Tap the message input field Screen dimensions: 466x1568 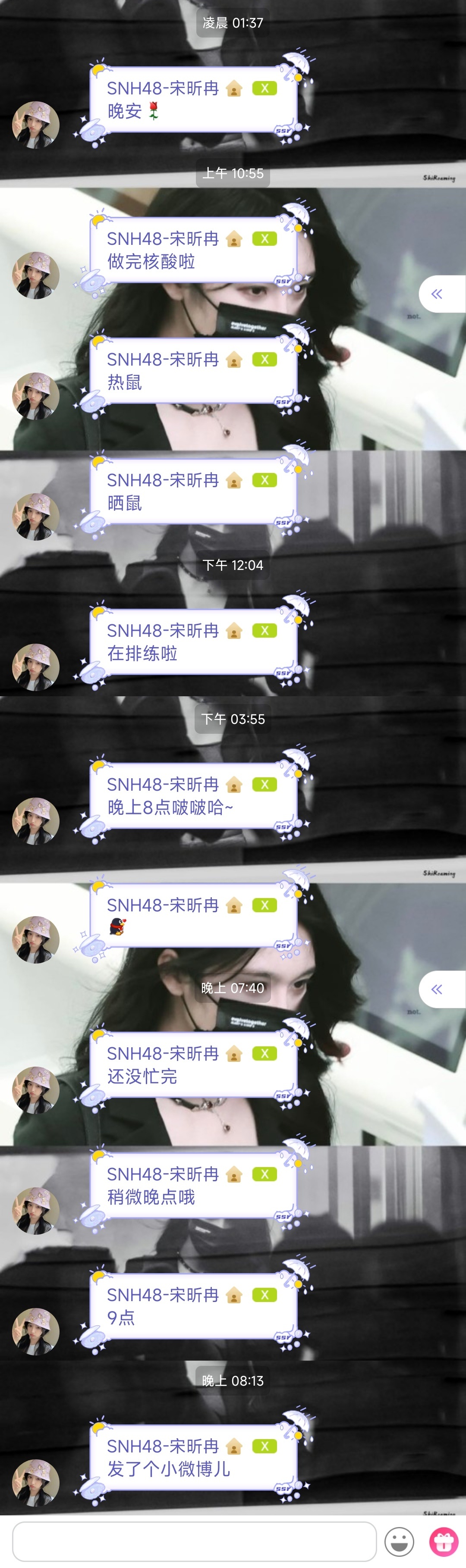click(194, 1542)
